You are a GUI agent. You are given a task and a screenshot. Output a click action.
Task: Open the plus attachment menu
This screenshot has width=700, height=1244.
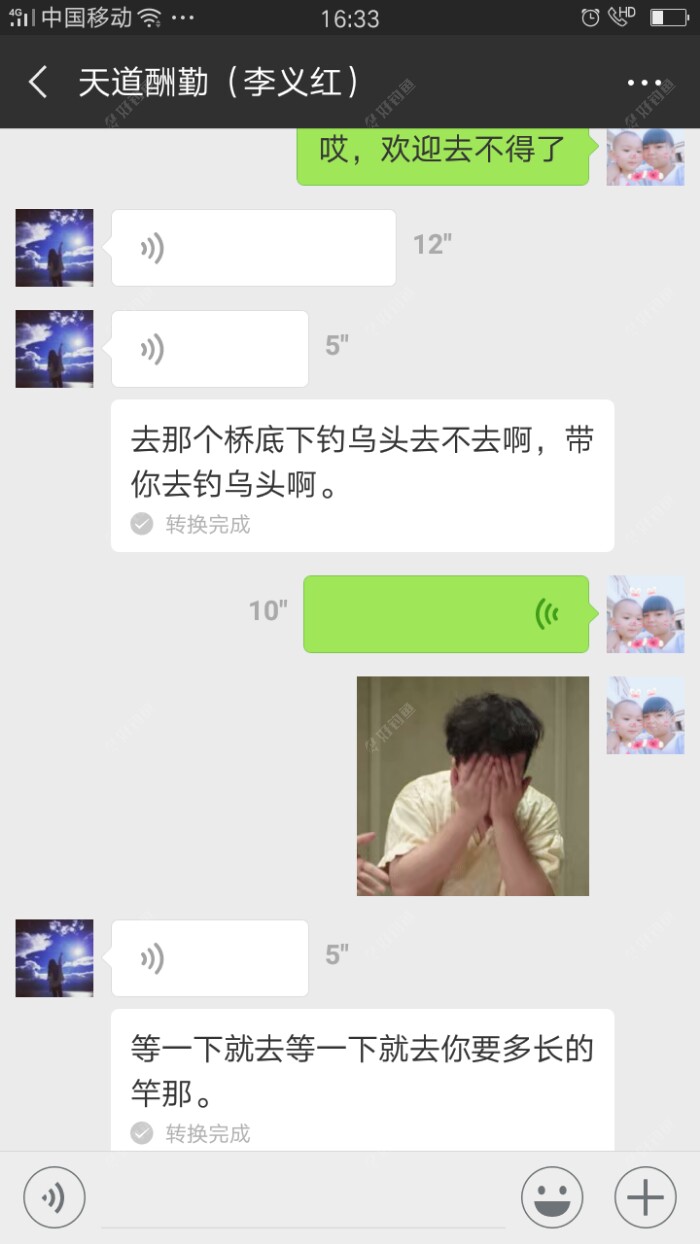click(645, 1197)
